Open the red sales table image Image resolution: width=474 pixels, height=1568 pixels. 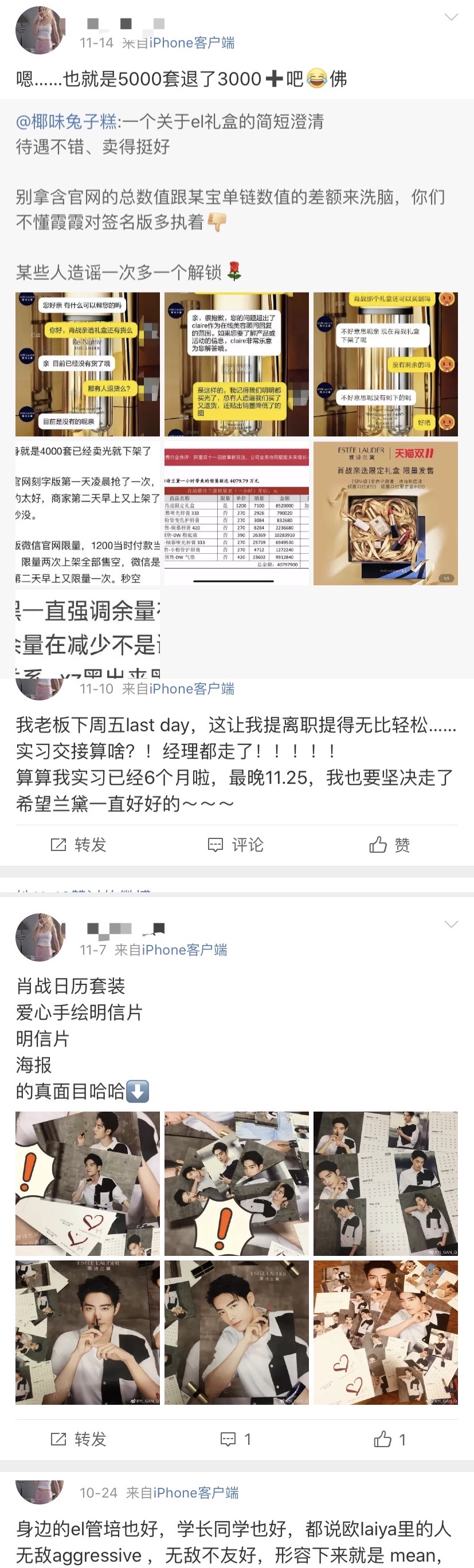236,514
